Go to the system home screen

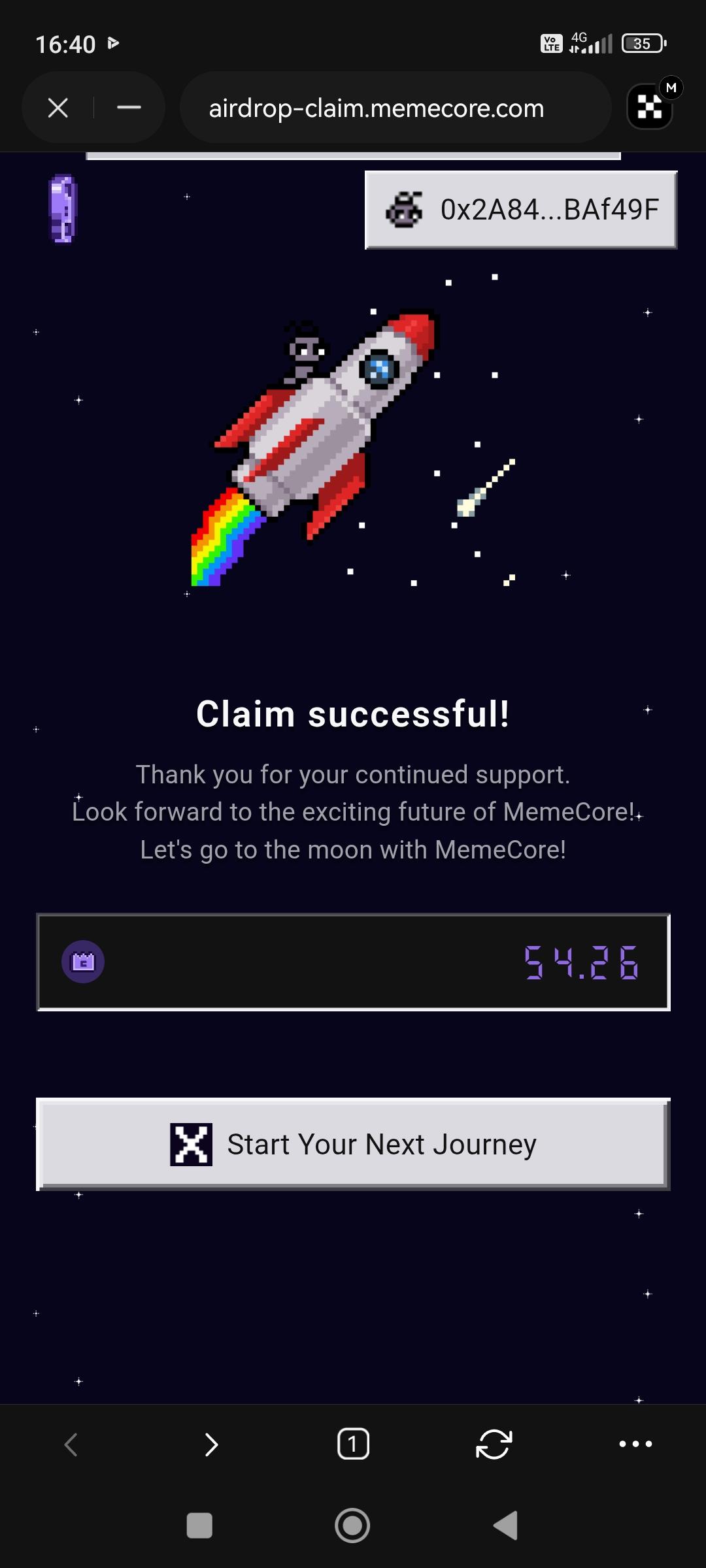coord(352,1526)
